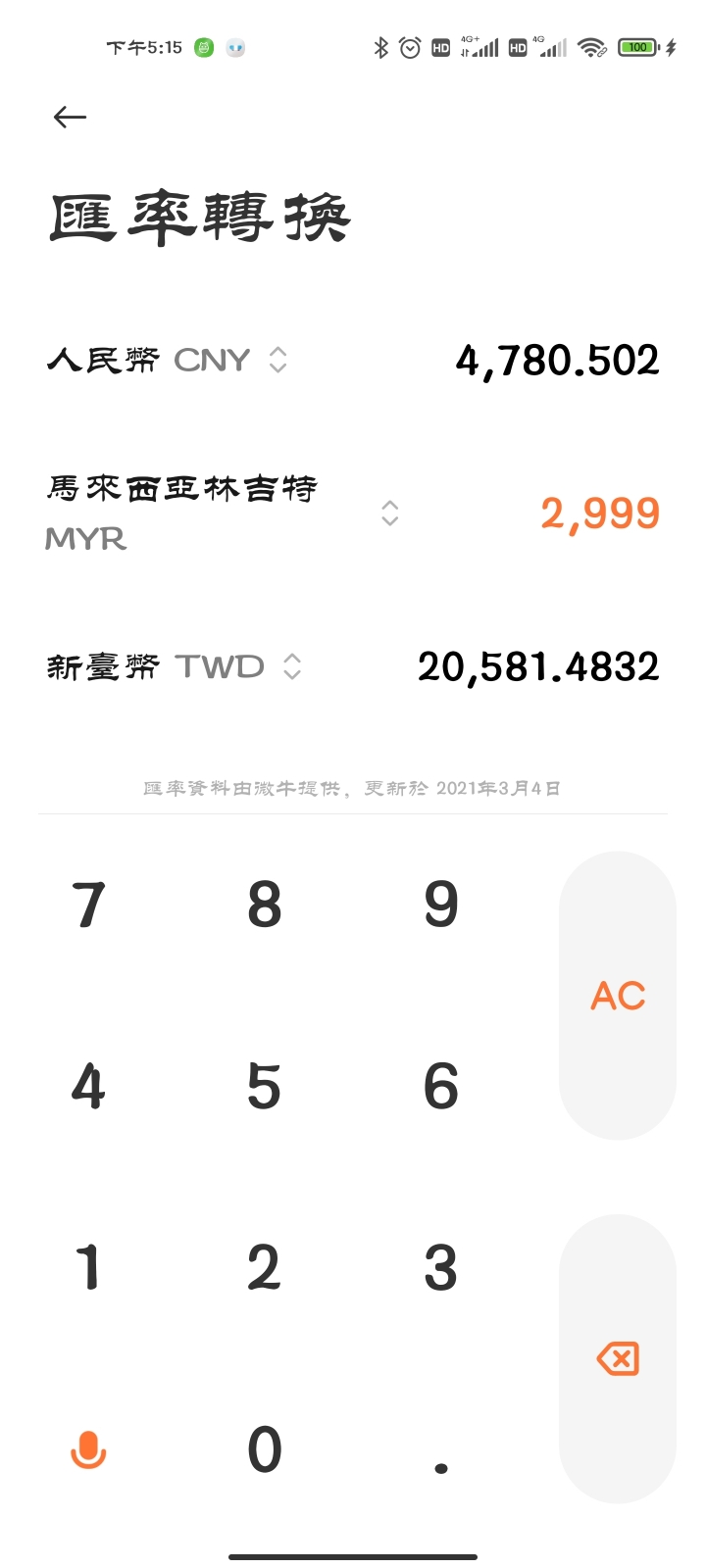
Task: Start voice input with the microphone
Action: (88, 1449)
